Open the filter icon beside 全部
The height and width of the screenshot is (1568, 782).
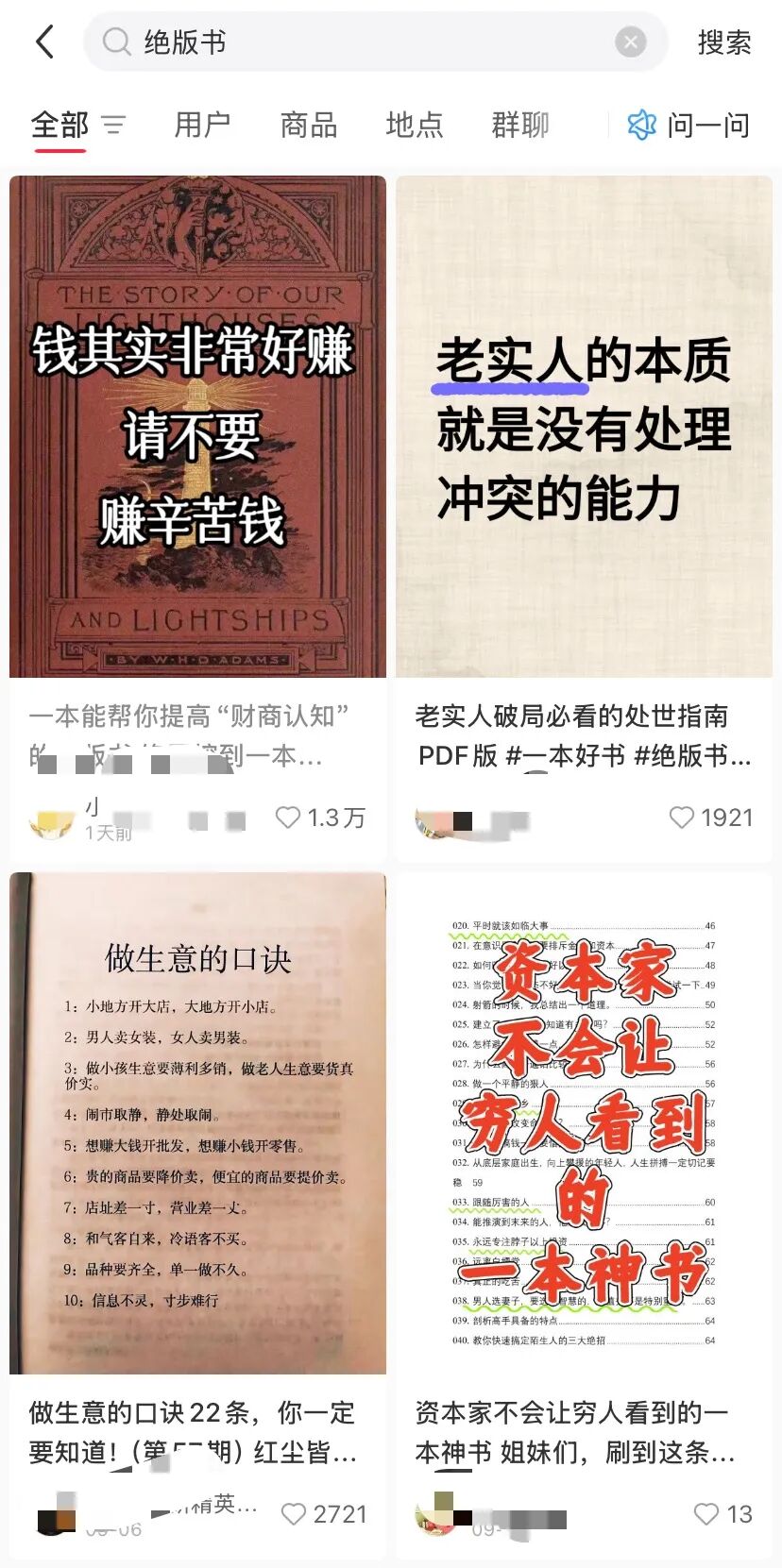pyautogui.click(x=113, y=125)
